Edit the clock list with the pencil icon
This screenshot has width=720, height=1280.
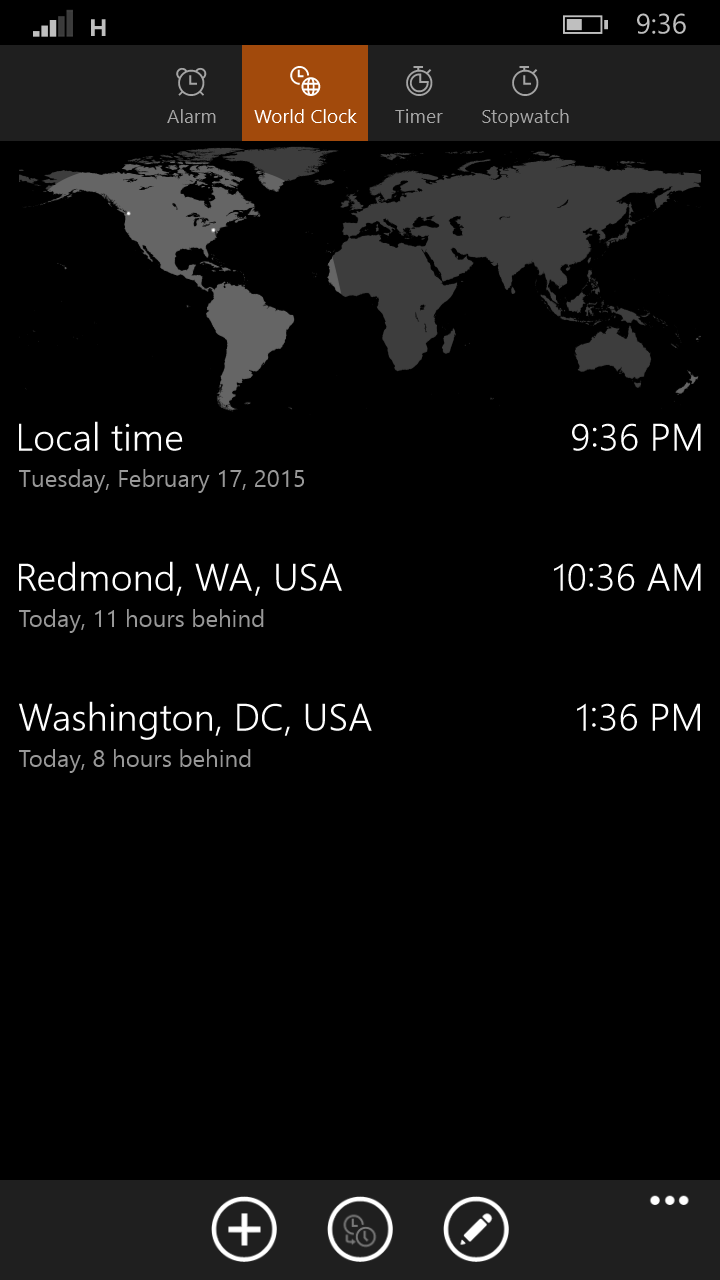coord(476,1229)
